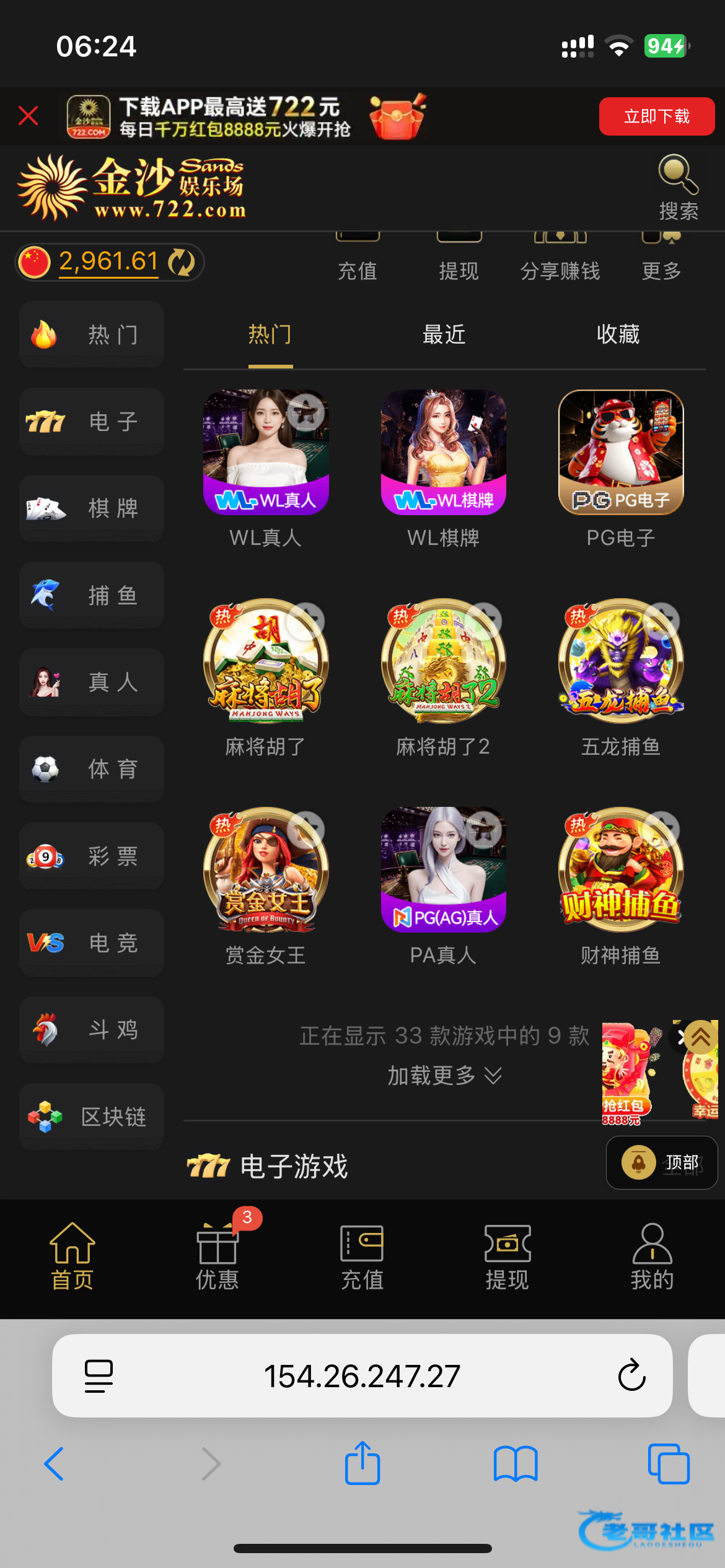Reload the page in Safari
This screenshot has width=725, height=1568.
coord(631,1376)
